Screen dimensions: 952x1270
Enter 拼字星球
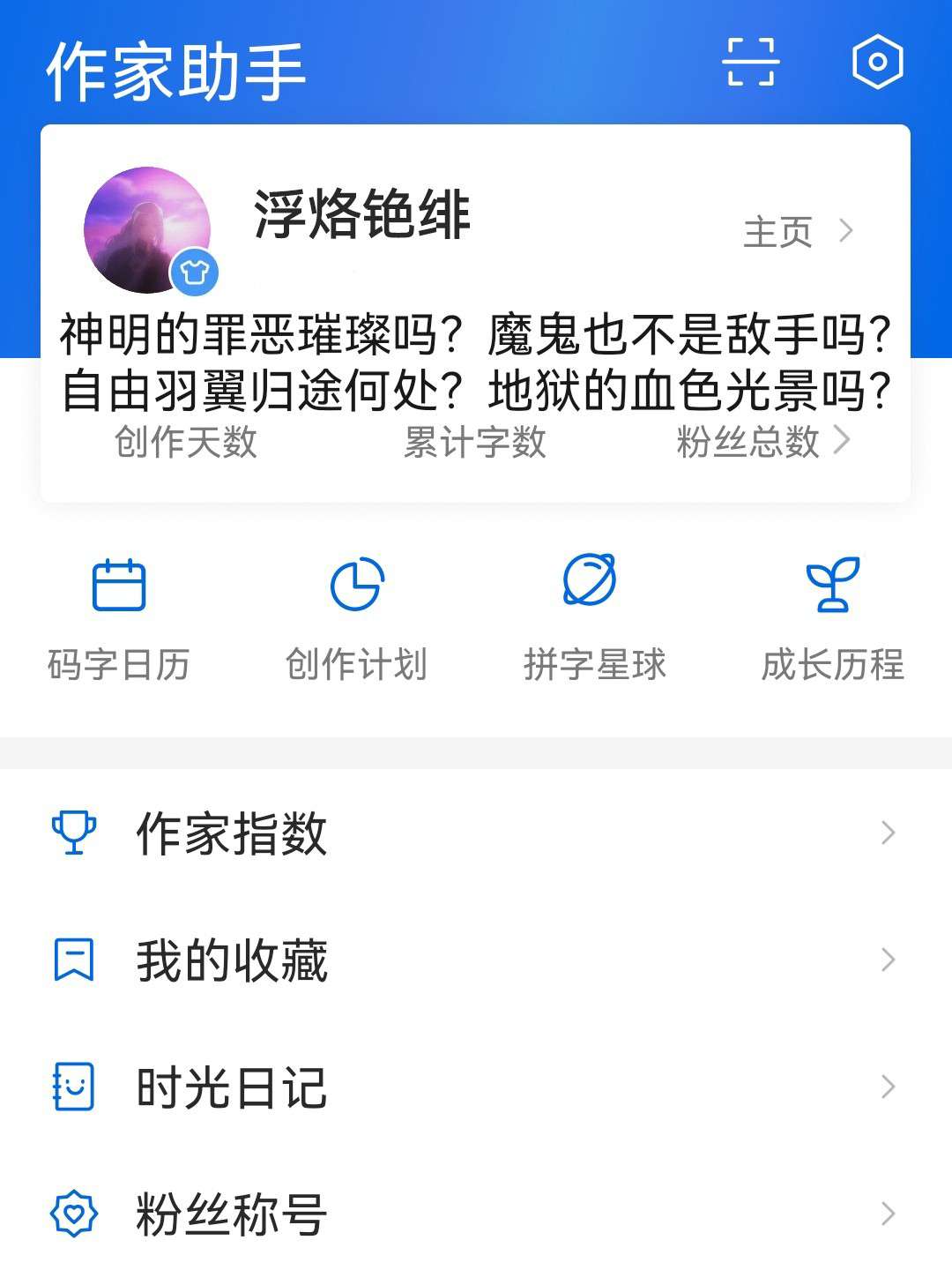(x=594, y=618)
